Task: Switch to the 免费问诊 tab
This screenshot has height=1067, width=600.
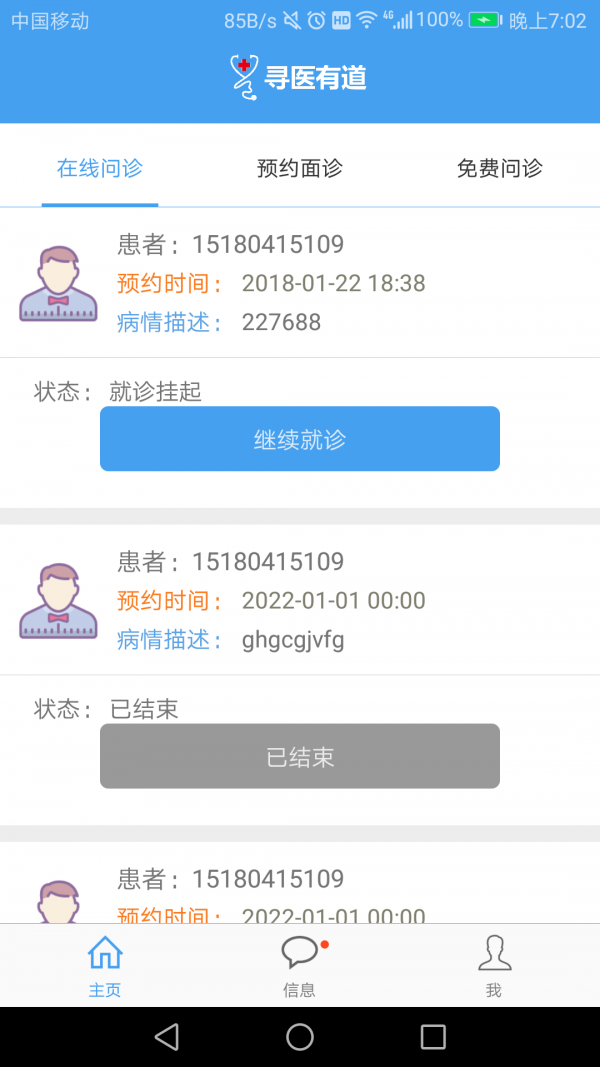Action: pyautogui.click(x=499, y=168)
